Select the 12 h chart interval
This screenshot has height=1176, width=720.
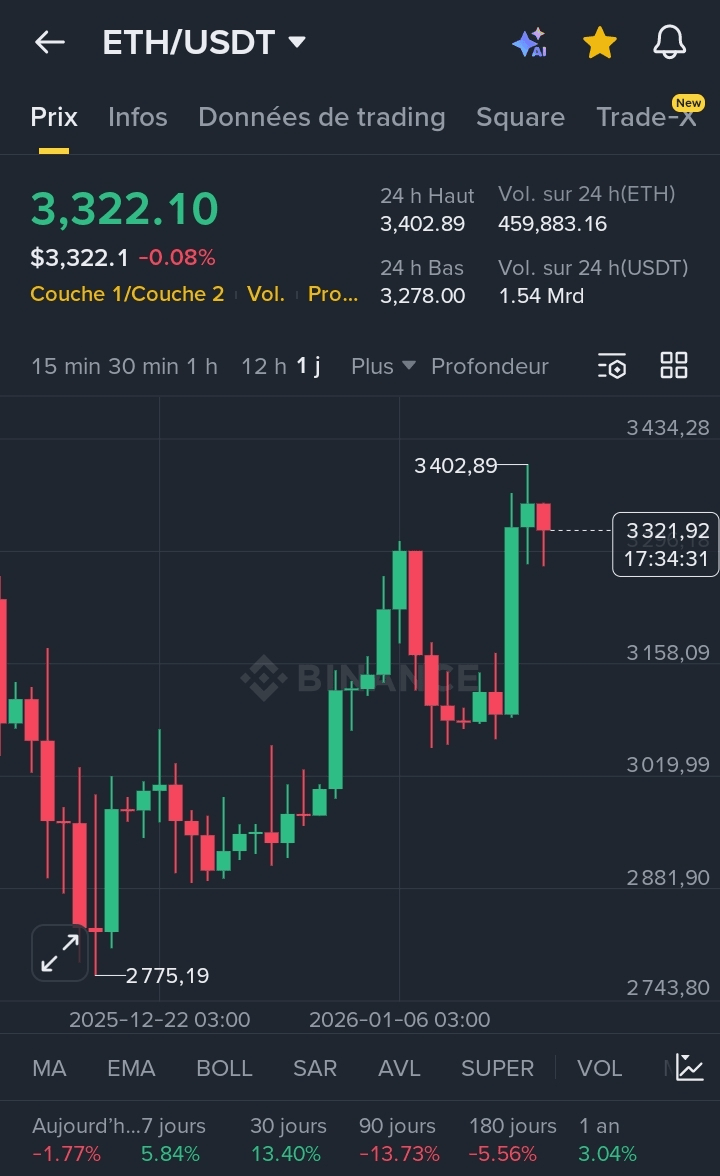pos(263,366)
